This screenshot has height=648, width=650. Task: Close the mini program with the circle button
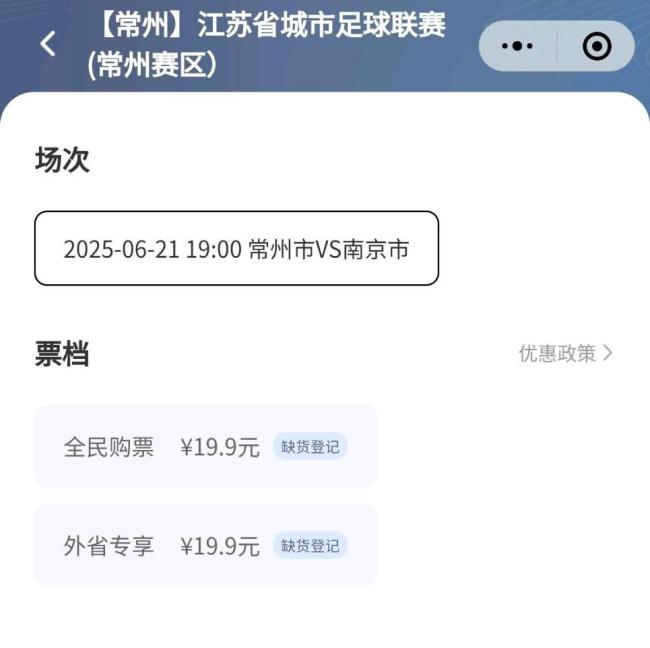(x=597, y=46)
